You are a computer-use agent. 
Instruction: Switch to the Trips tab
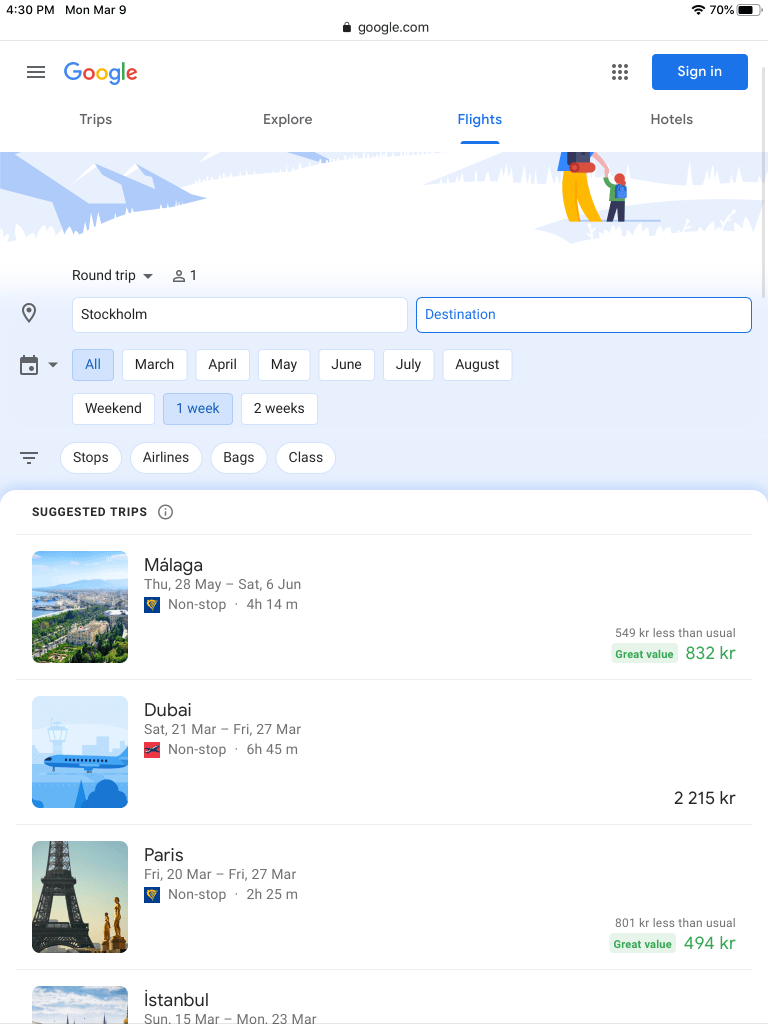click(96, 119)
